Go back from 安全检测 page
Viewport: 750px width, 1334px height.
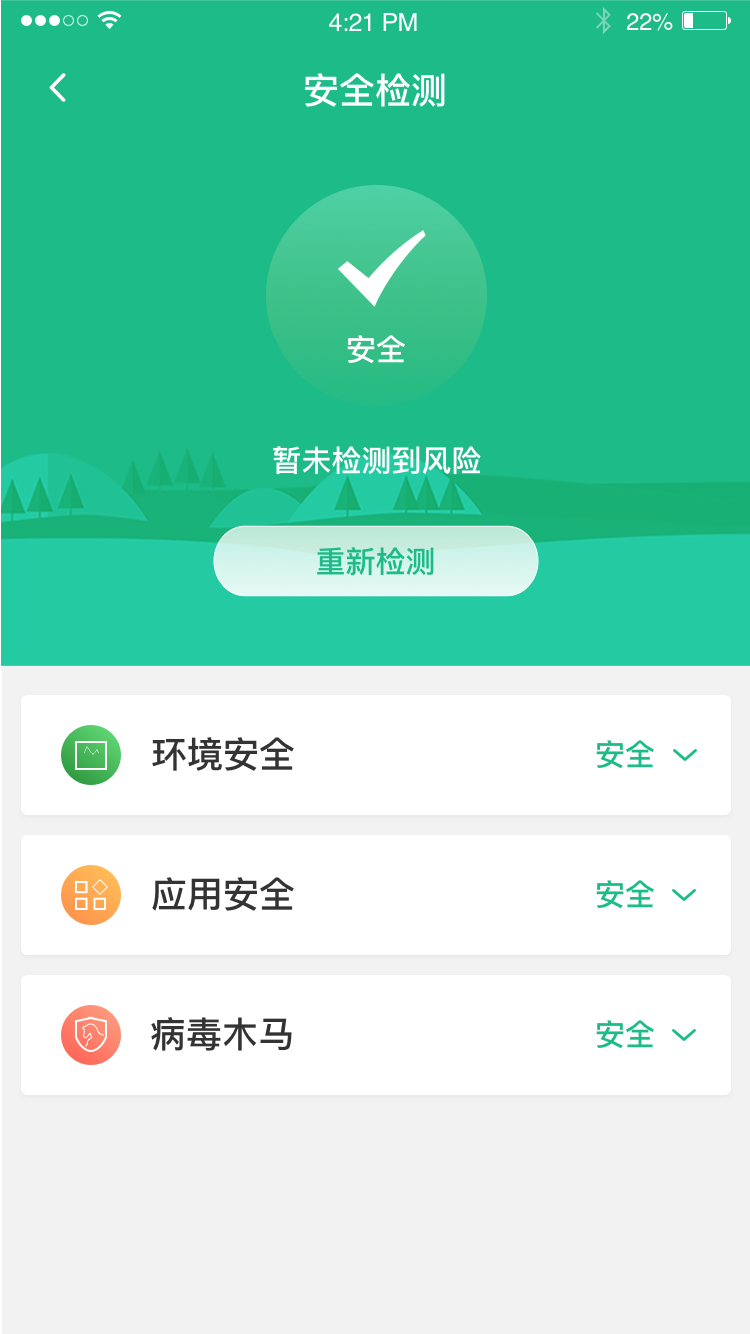tap(58, 88)
